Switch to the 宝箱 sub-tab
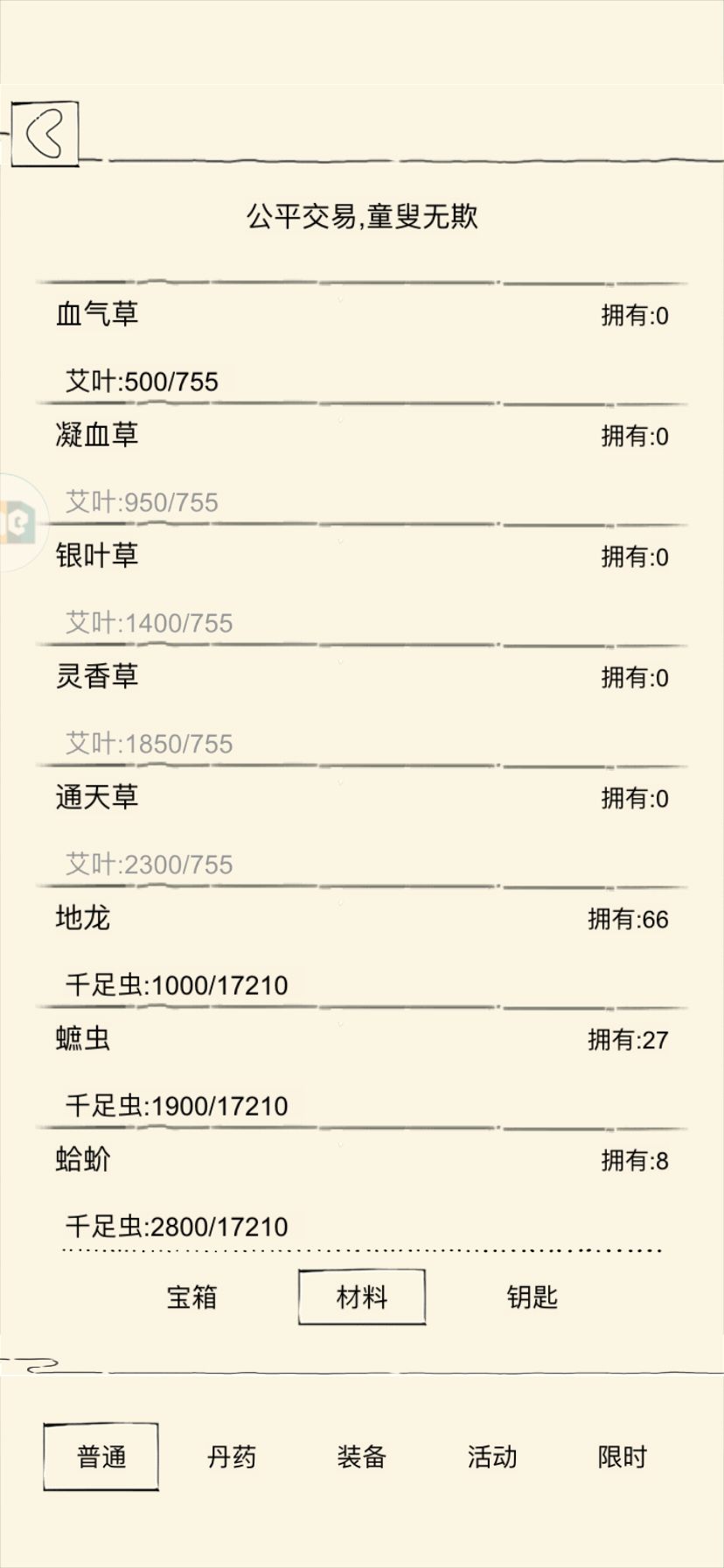The width and height of the screenshot is (724, 1568). point(191,1297)
